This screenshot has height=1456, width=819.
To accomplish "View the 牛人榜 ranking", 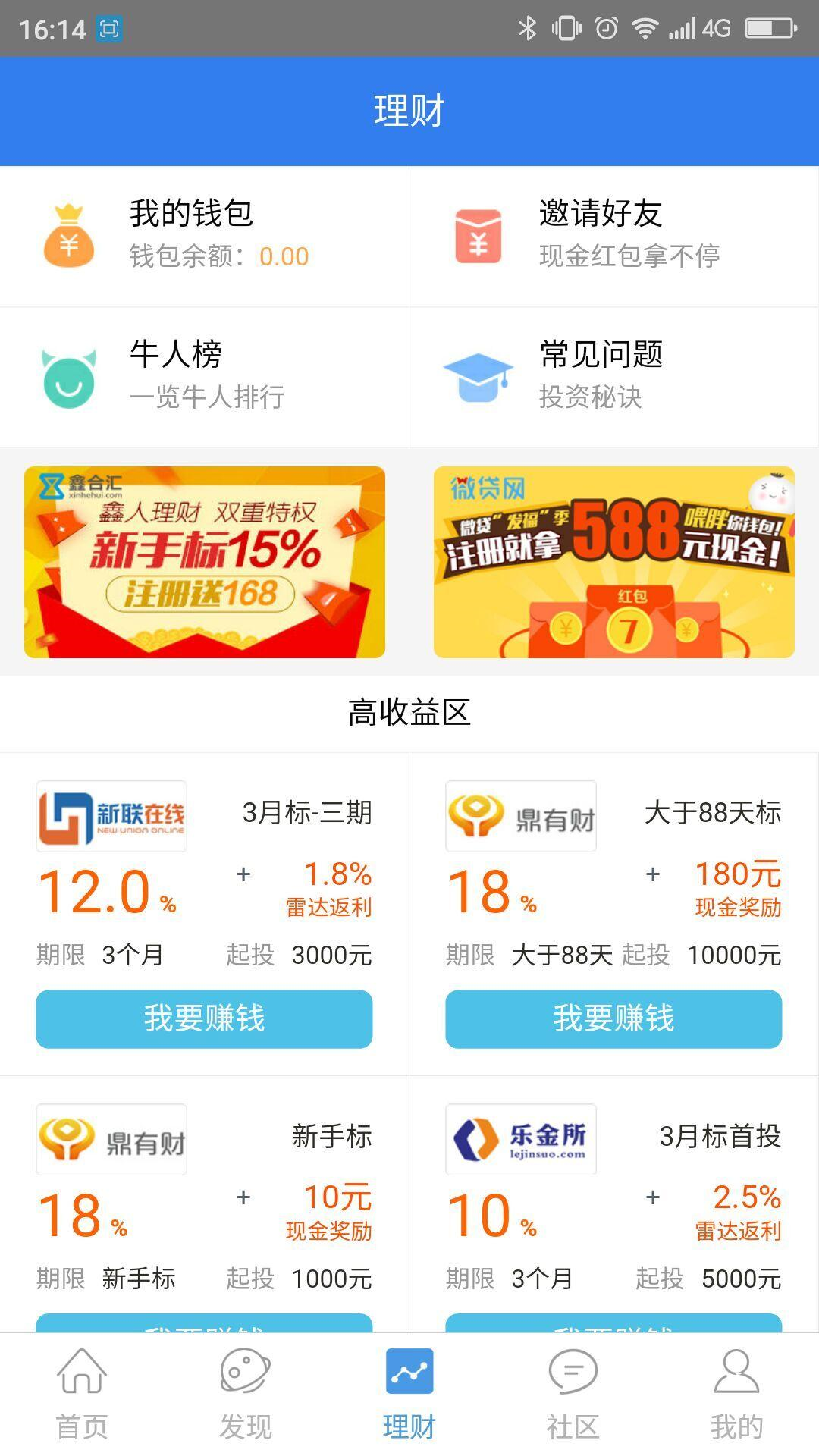I will pyautogui.click(x=205, y=376).
